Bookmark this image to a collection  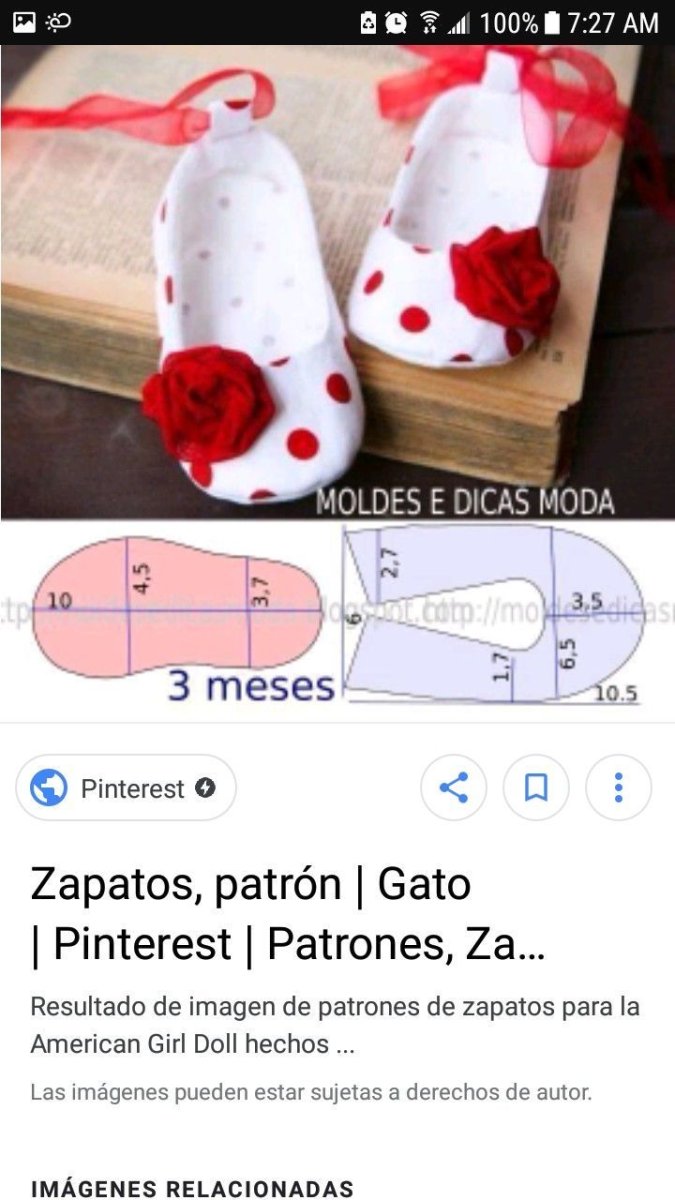[x=536, y=788]
